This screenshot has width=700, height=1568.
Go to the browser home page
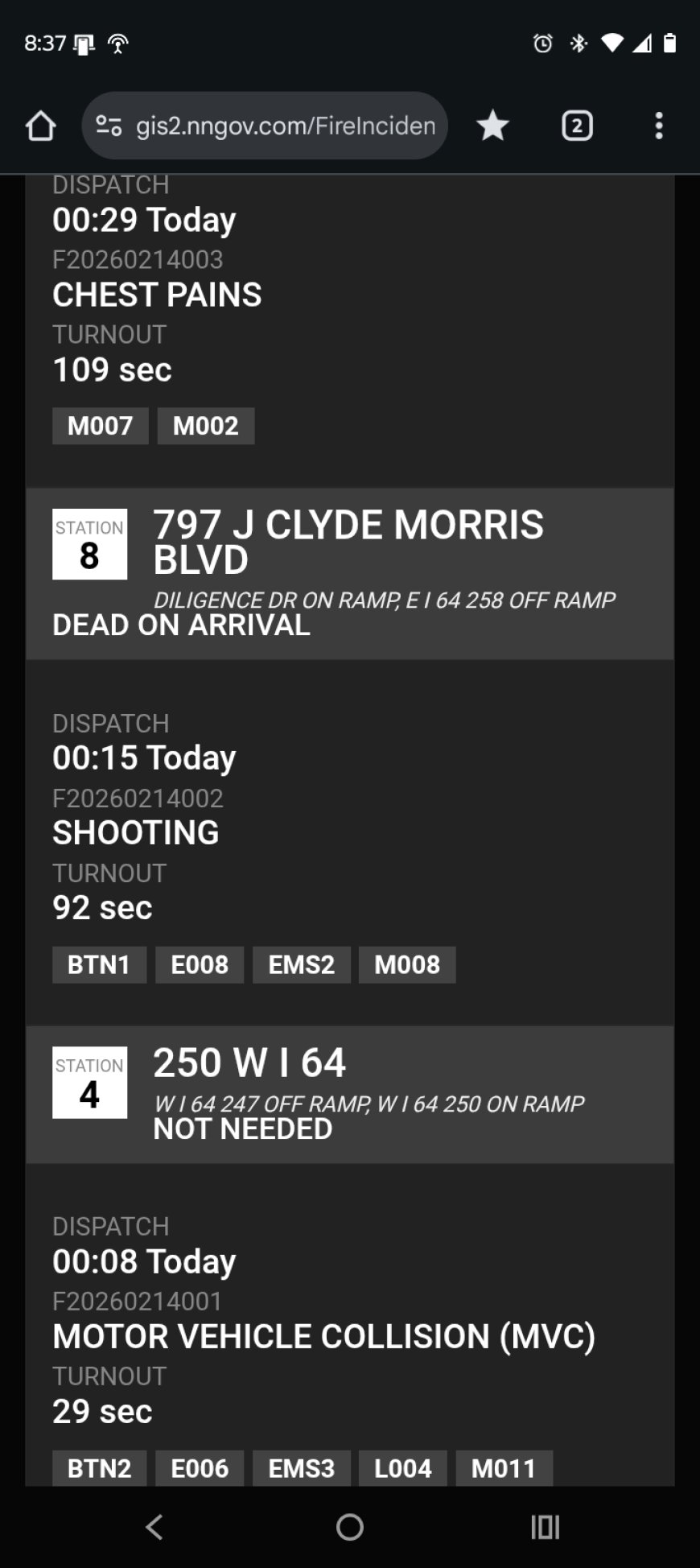point(40,126)
